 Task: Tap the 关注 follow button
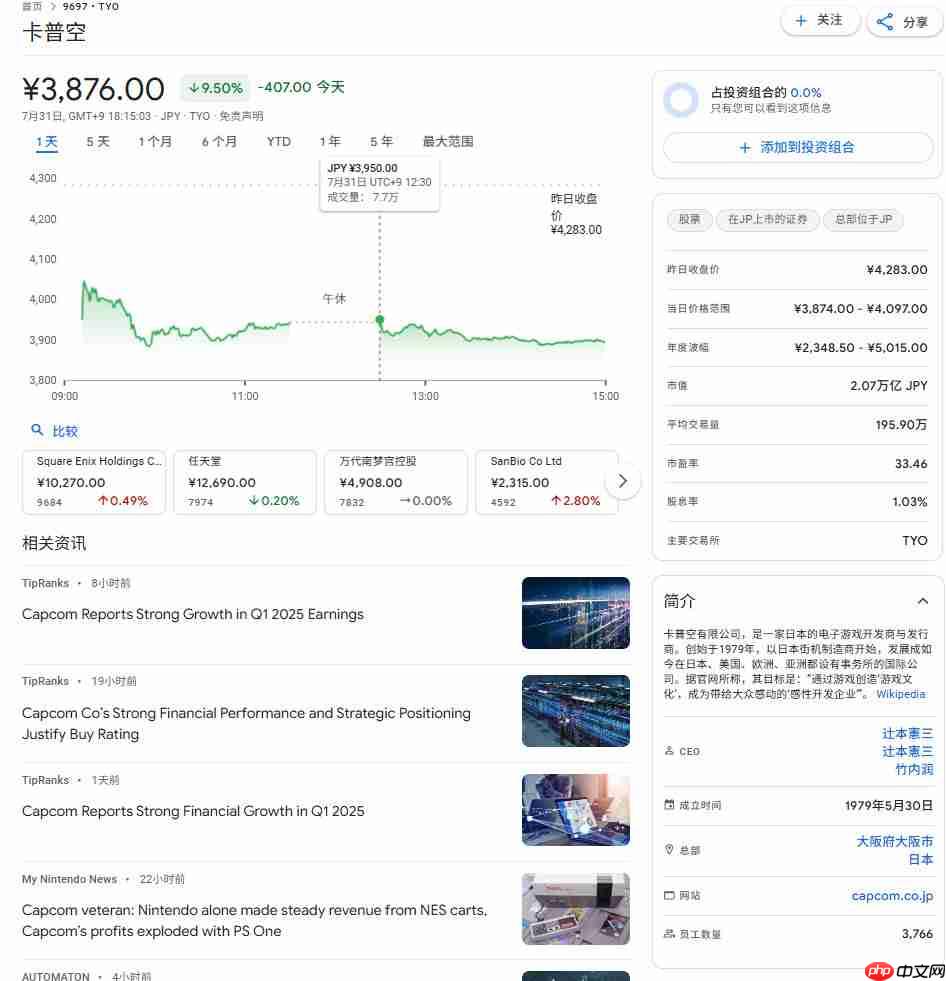[819, 21]
